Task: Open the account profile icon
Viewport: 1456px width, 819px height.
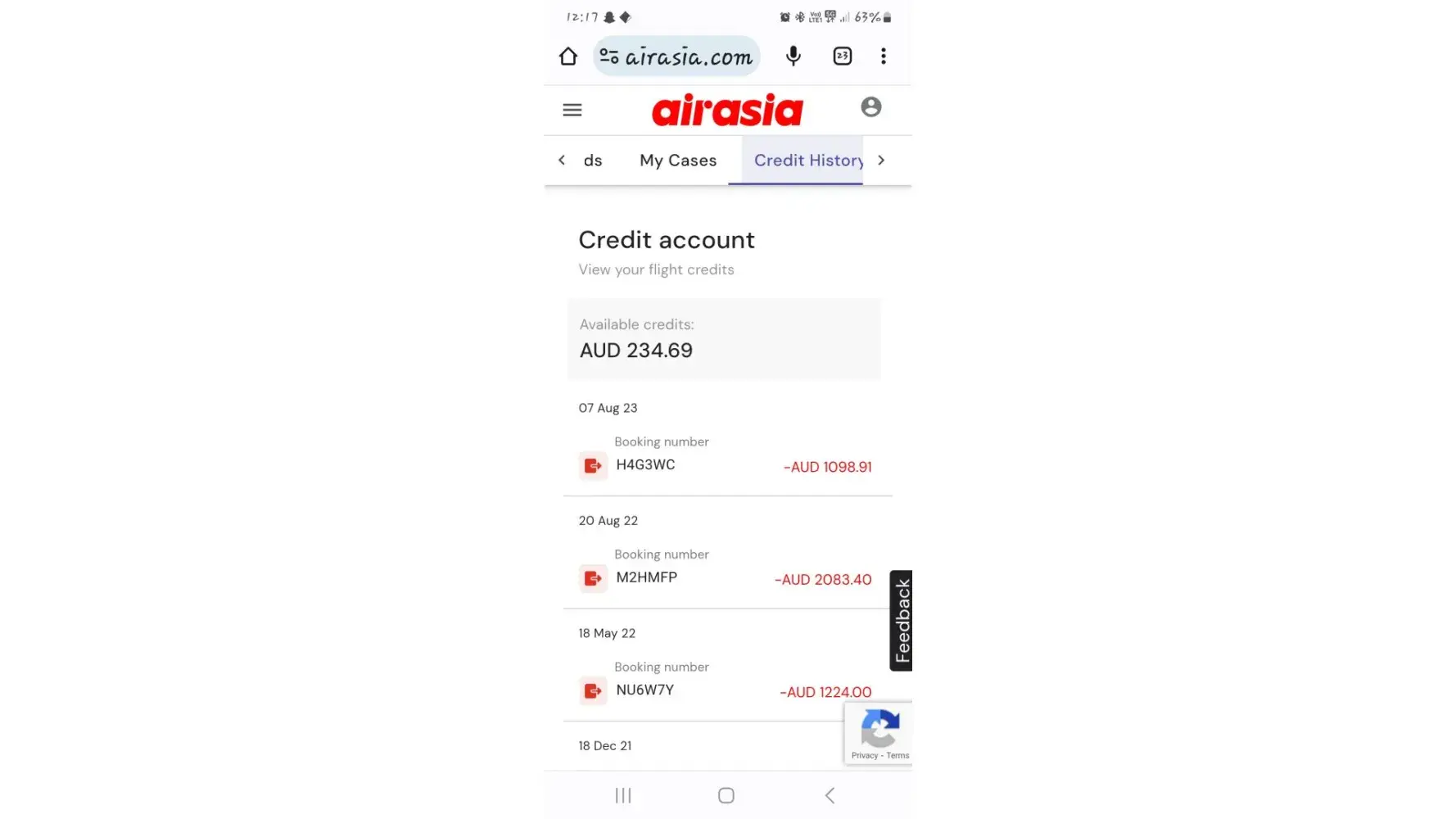Action: tap(870, 107)
